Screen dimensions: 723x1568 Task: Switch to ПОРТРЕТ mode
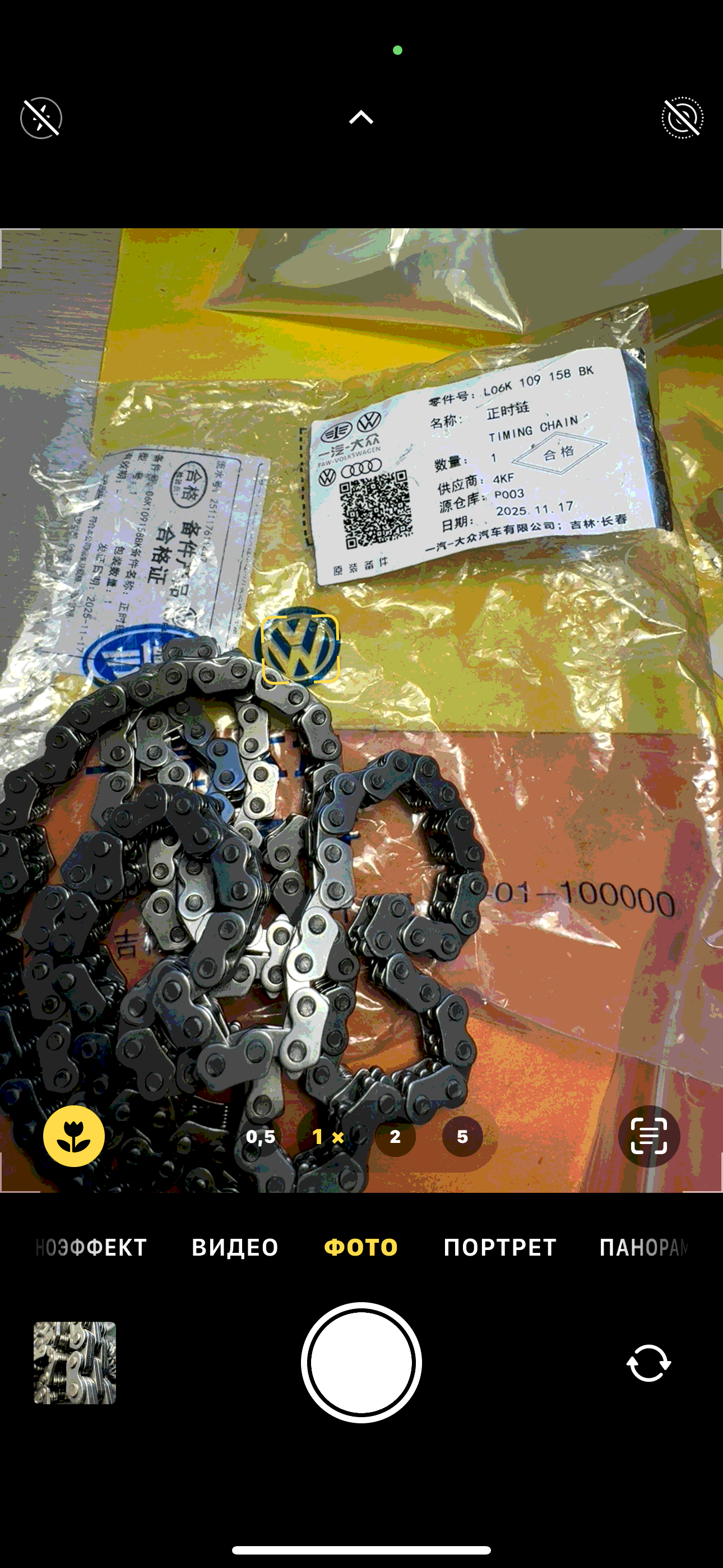click(x=499, y=1247)
